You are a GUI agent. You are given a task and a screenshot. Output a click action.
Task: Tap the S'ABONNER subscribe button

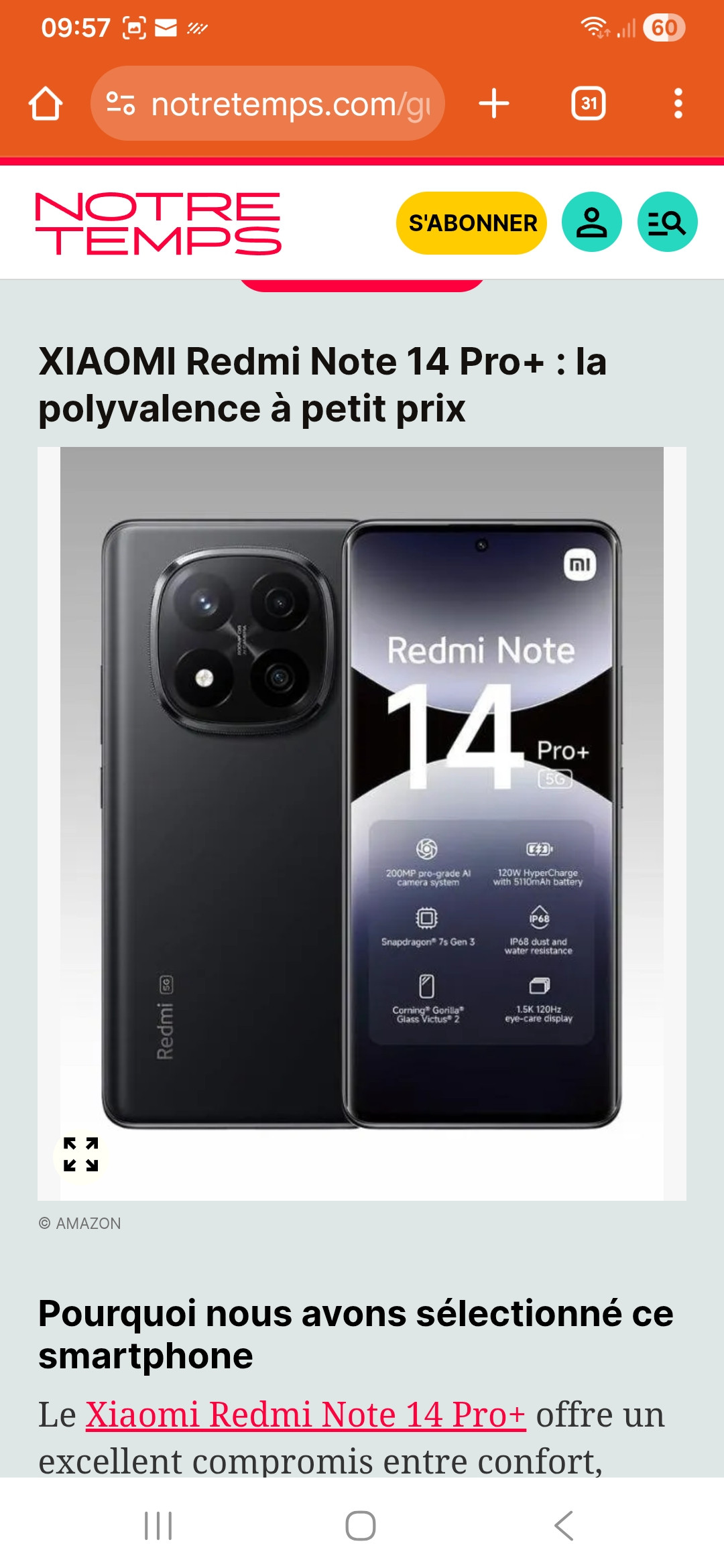click(x=472, y=223)
